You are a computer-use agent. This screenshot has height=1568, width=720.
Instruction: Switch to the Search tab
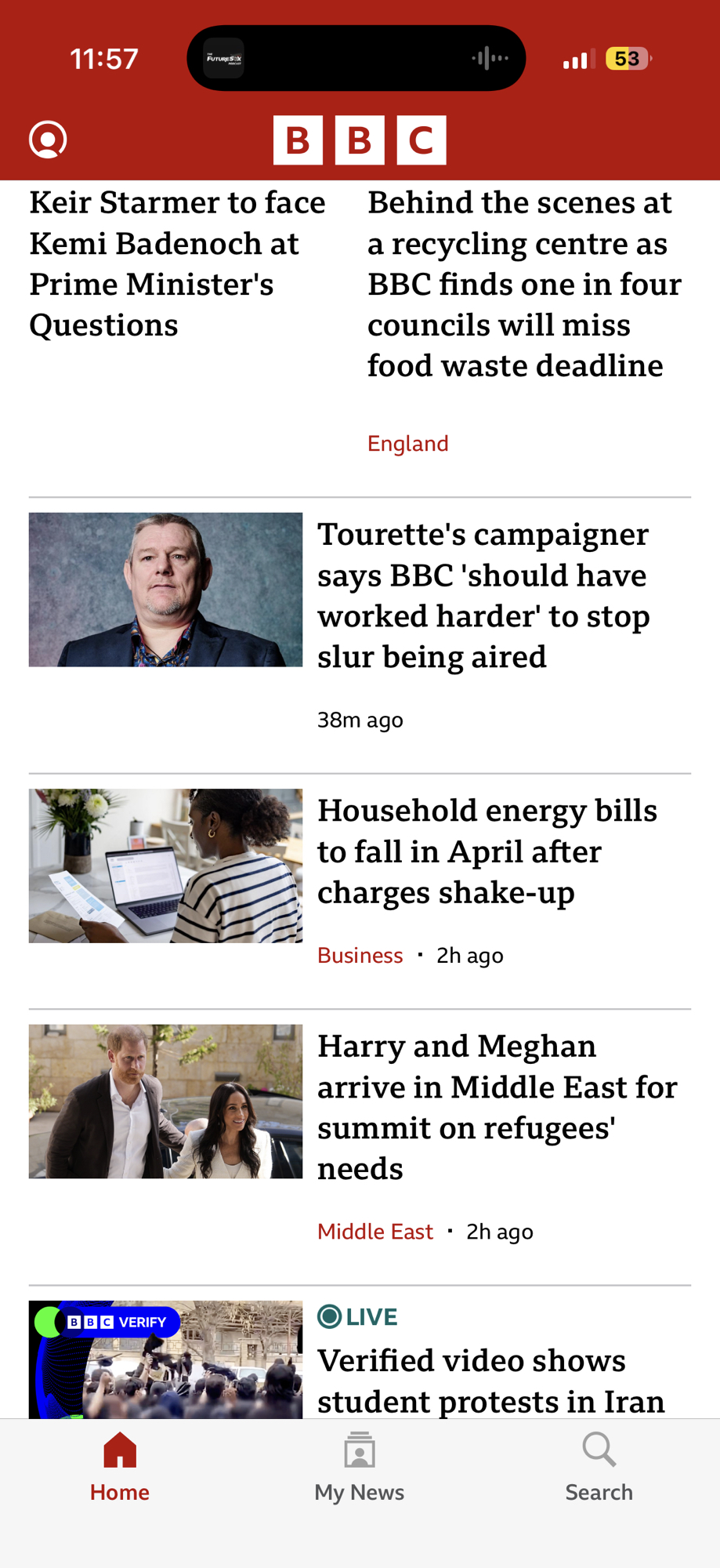pyautogui.click(x=599, y=1468)
